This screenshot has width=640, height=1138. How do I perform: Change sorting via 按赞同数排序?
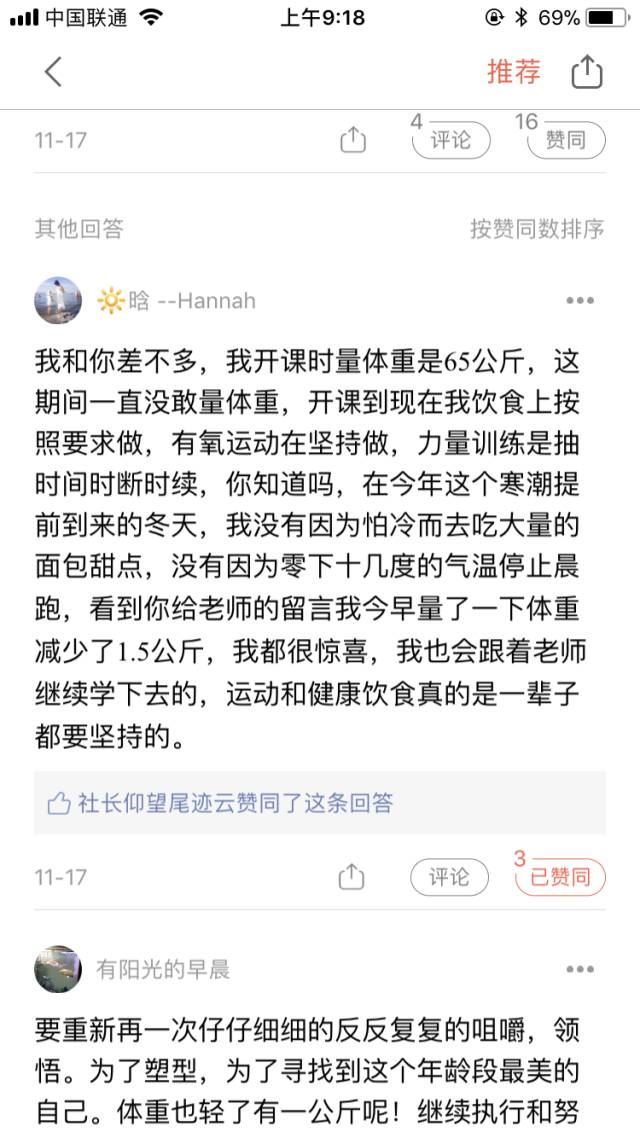click(x=537, y=228)
